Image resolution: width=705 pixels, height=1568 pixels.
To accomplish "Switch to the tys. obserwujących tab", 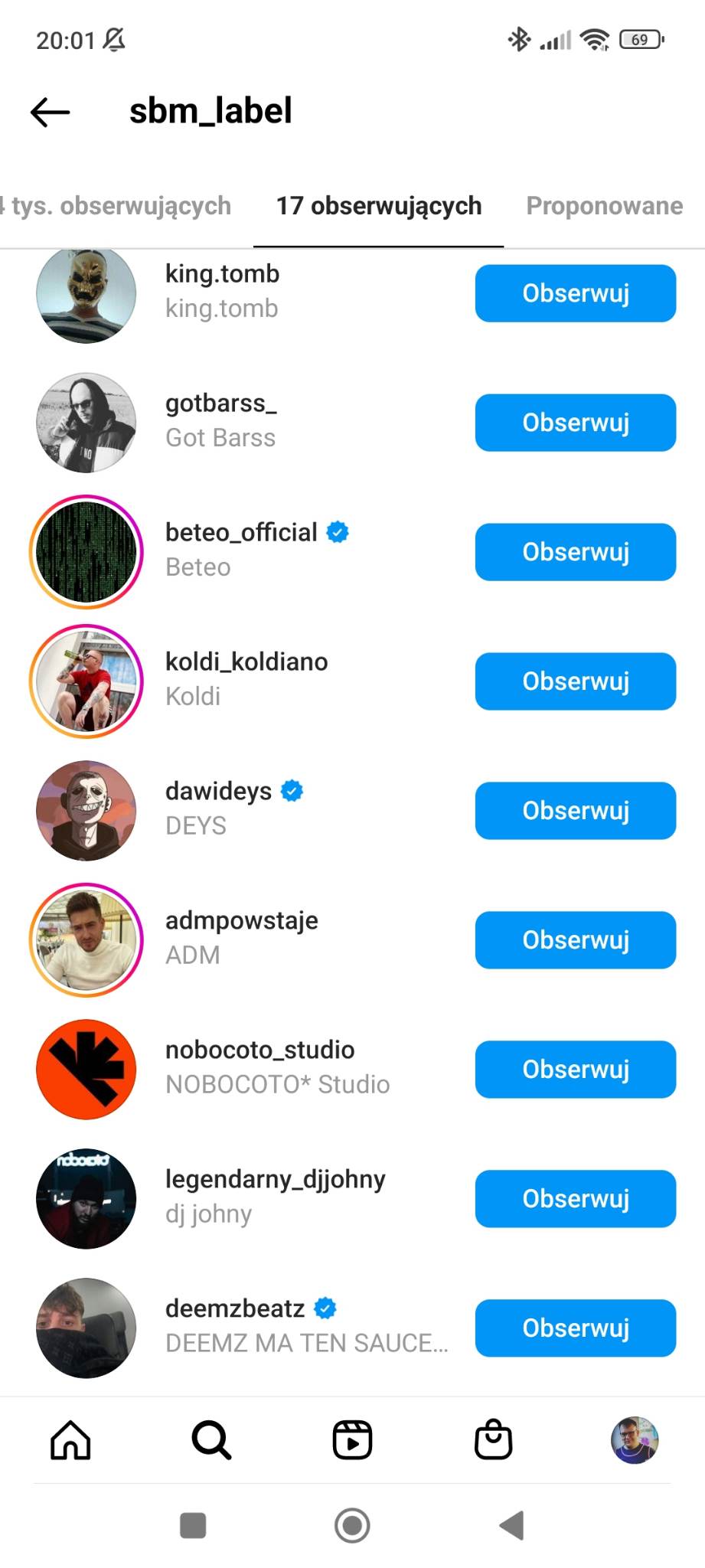I will 116,206.
